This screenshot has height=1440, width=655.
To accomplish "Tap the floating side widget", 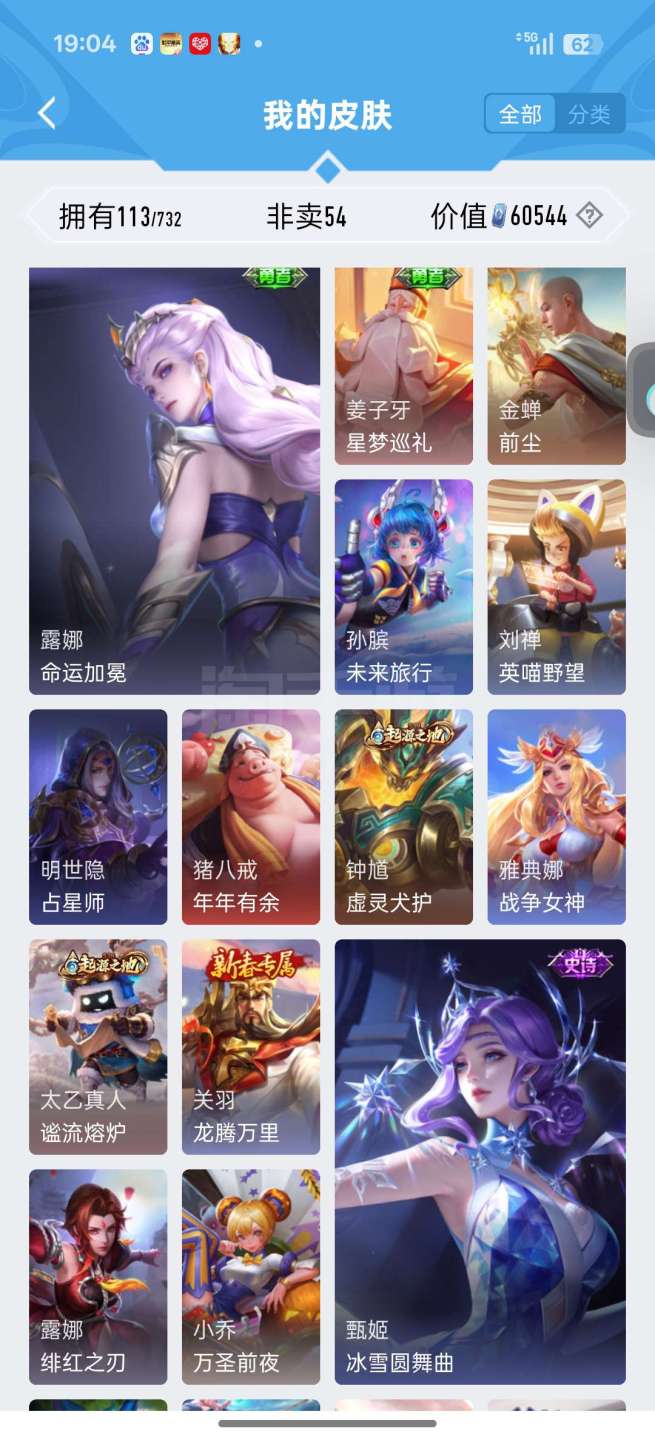I will pyautogui.click(x=642, y=390).
